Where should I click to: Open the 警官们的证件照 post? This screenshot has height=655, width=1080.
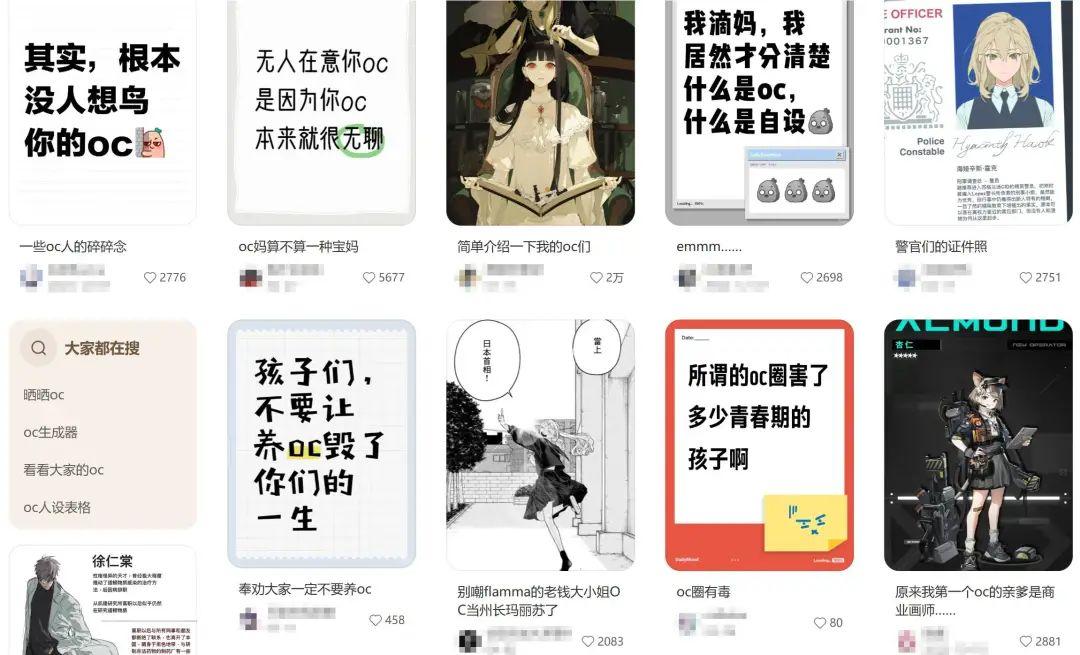(x=978, y=112)
